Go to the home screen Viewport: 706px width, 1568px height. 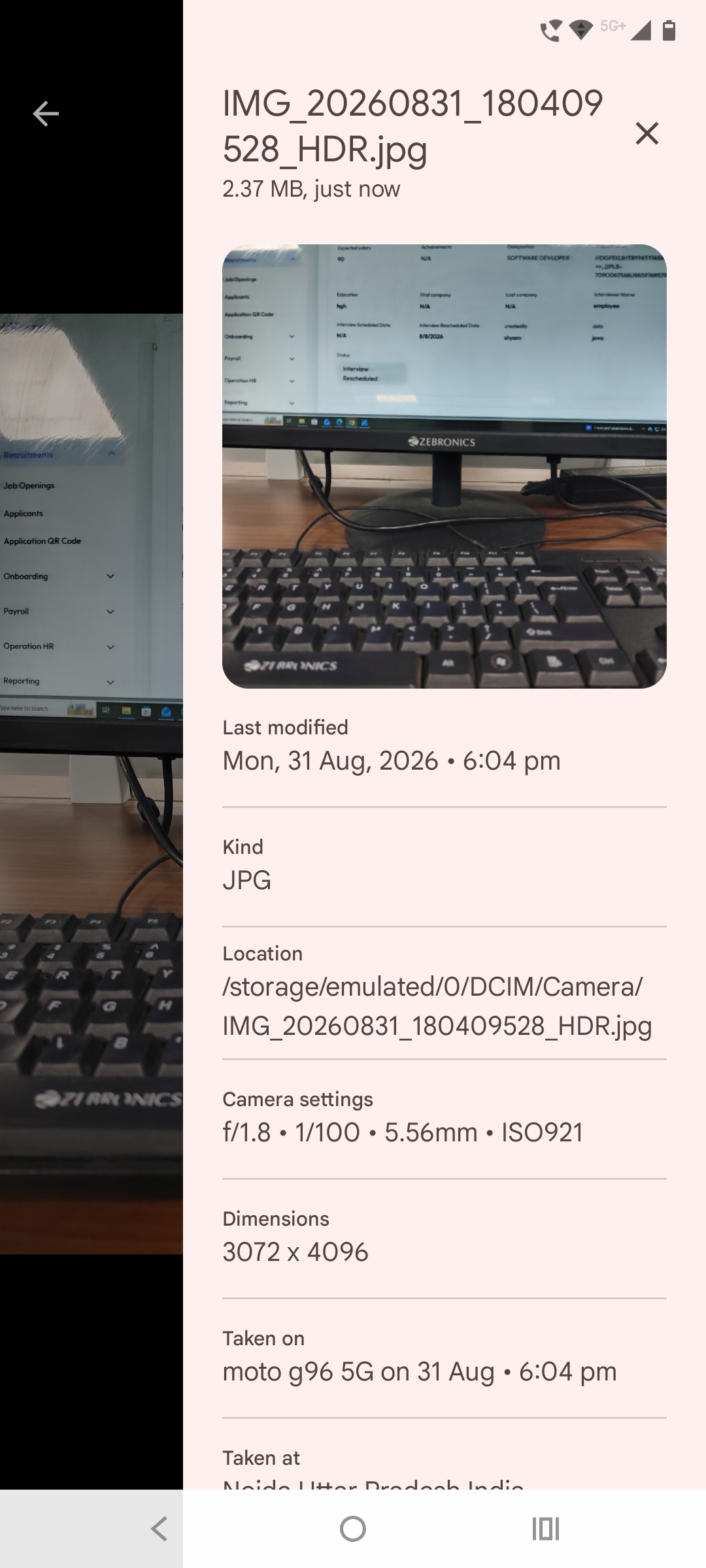point(353,1529)
